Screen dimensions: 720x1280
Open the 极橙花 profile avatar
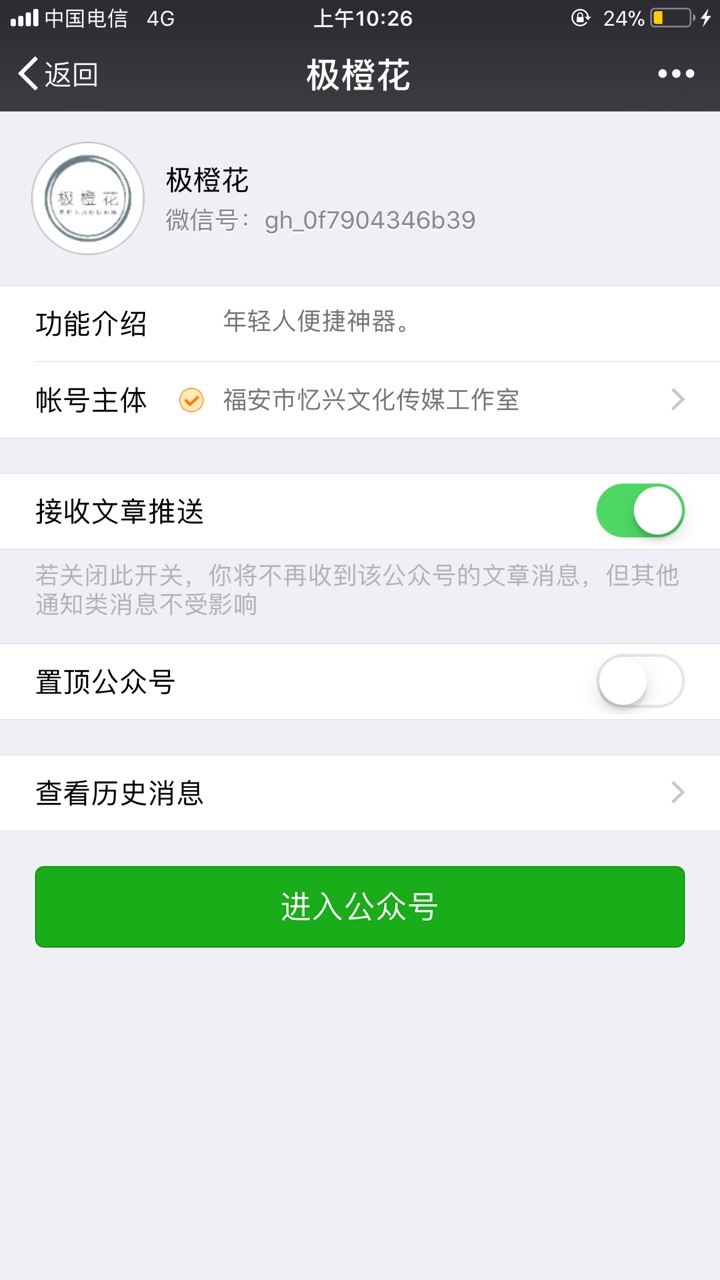tap(88, 198)
